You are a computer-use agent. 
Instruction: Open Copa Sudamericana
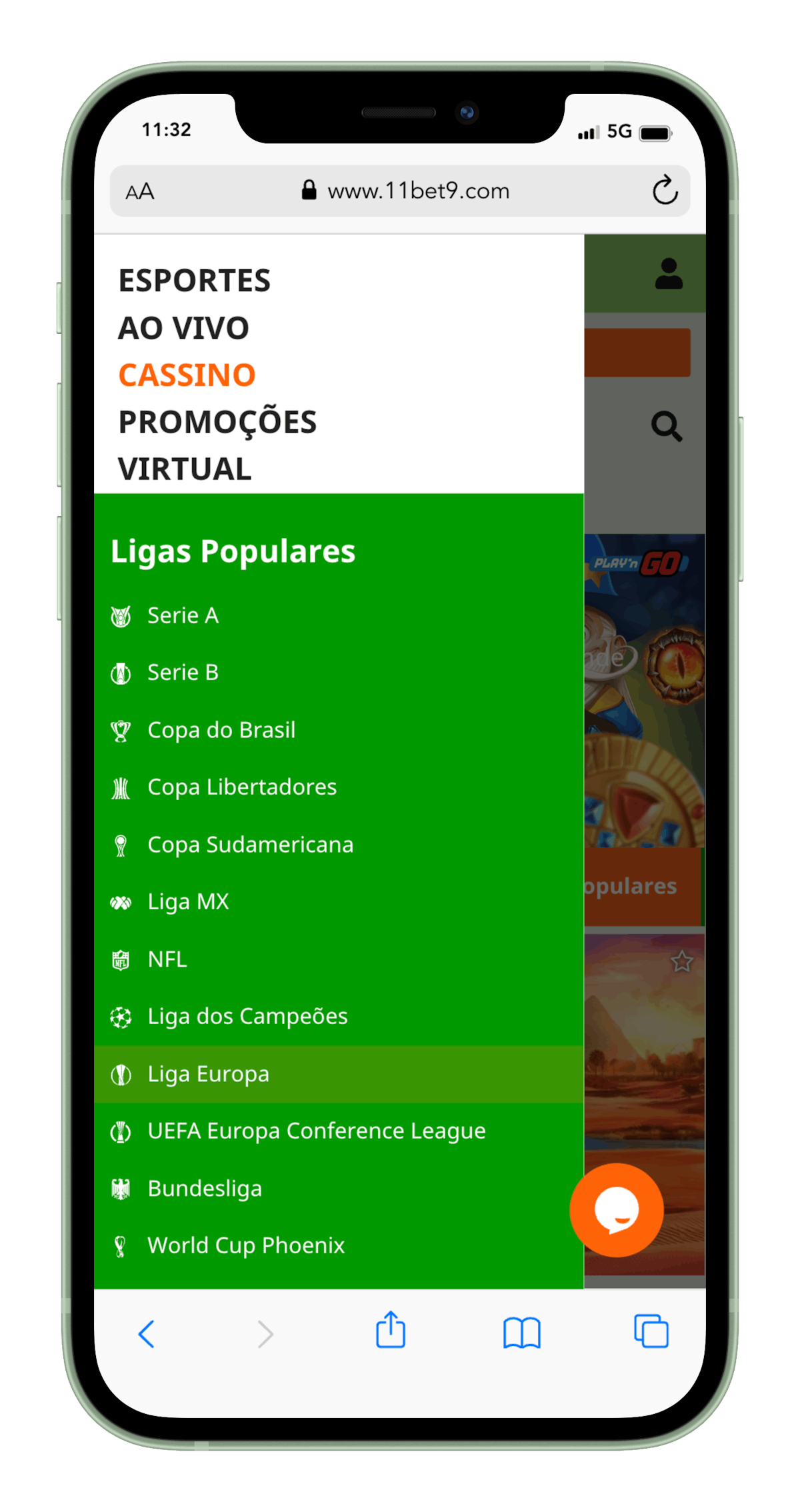(339, 845)
